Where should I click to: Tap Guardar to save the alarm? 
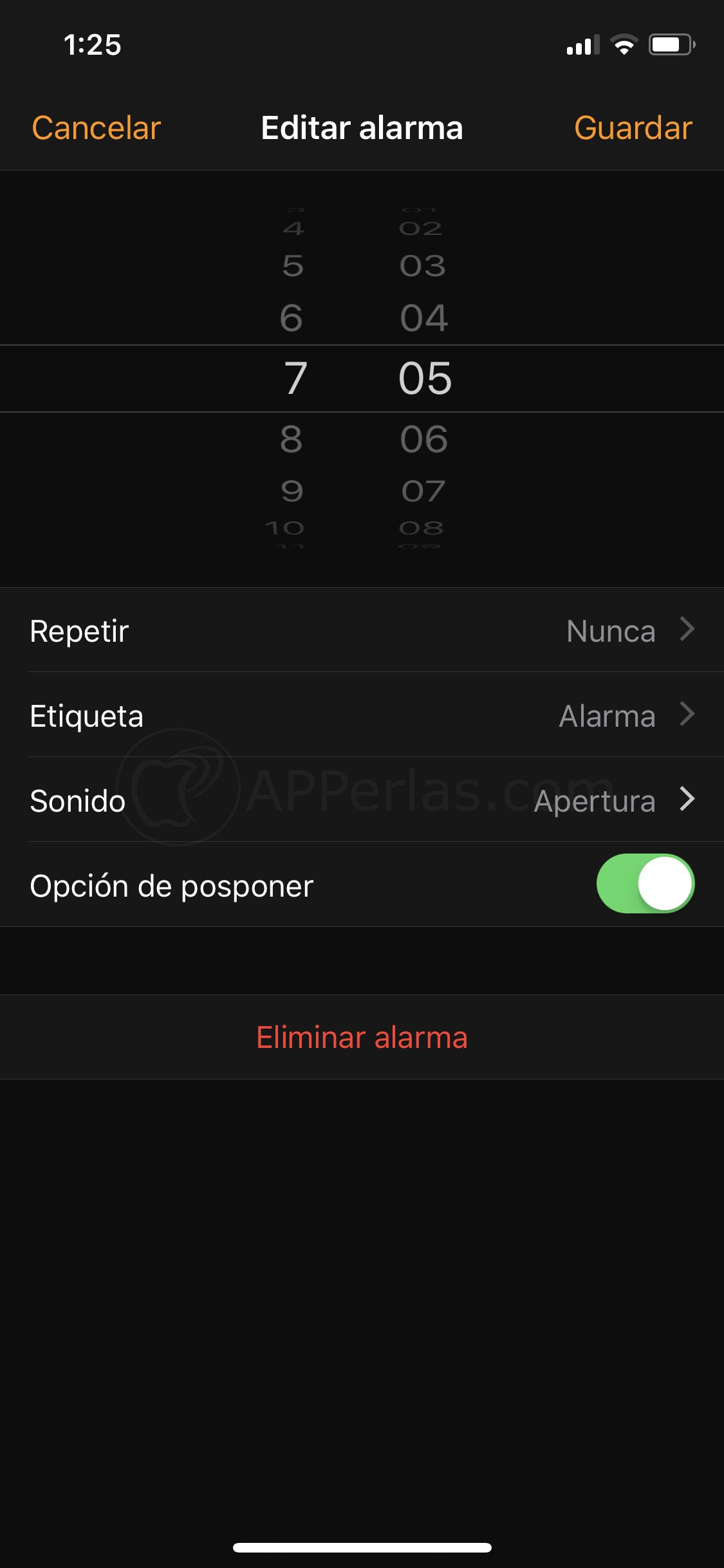pyautogui.click(x=633, y=127)
